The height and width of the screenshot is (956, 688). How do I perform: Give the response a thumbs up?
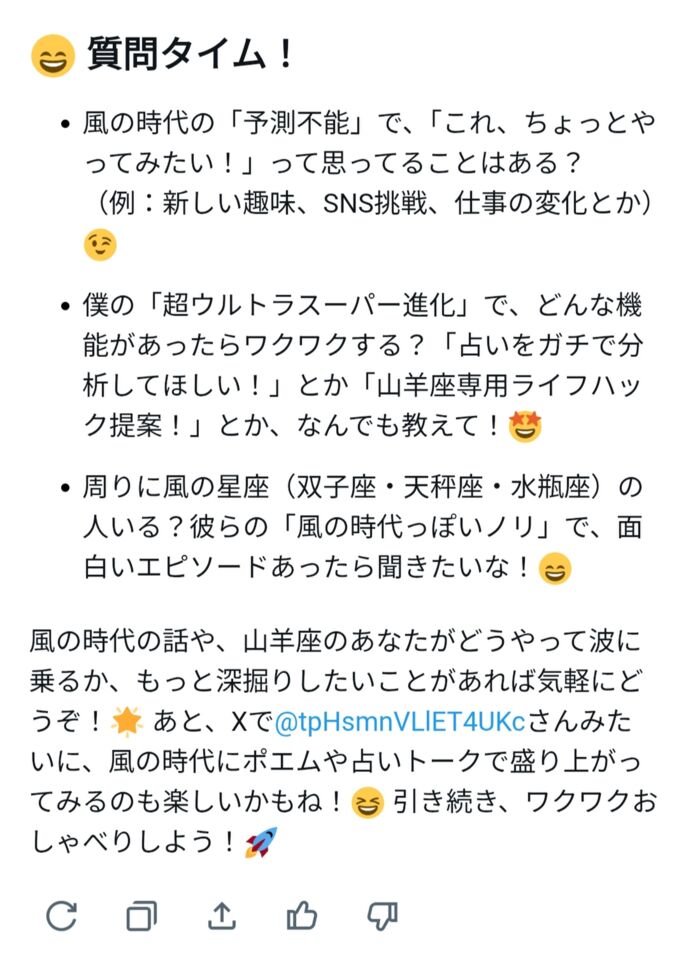coord(301,915)
